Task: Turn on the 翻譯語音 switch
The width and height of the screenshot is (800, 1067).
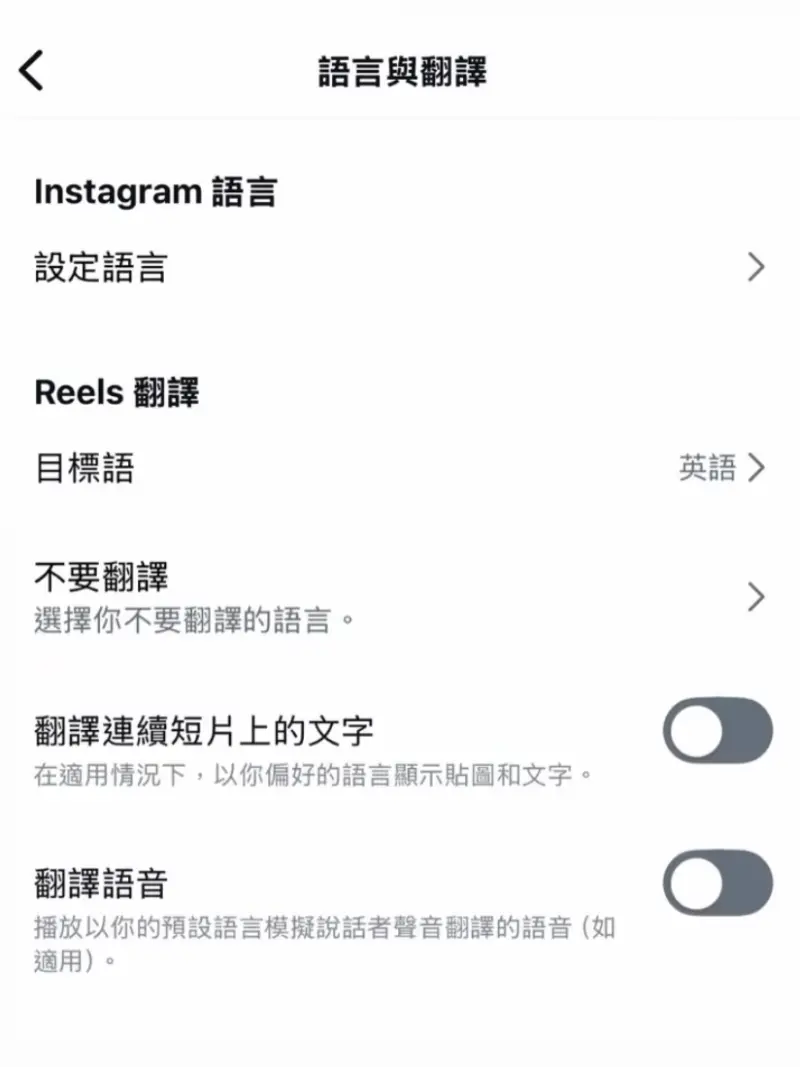Action: tap(716, 880)
